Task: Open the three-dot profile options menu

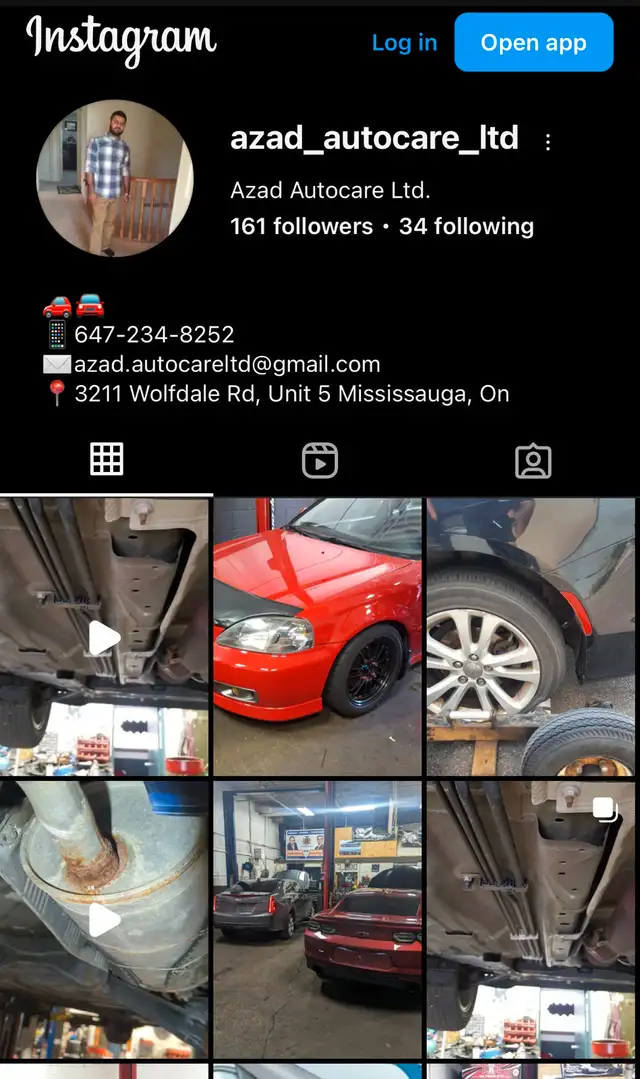Action: [548, 142]
